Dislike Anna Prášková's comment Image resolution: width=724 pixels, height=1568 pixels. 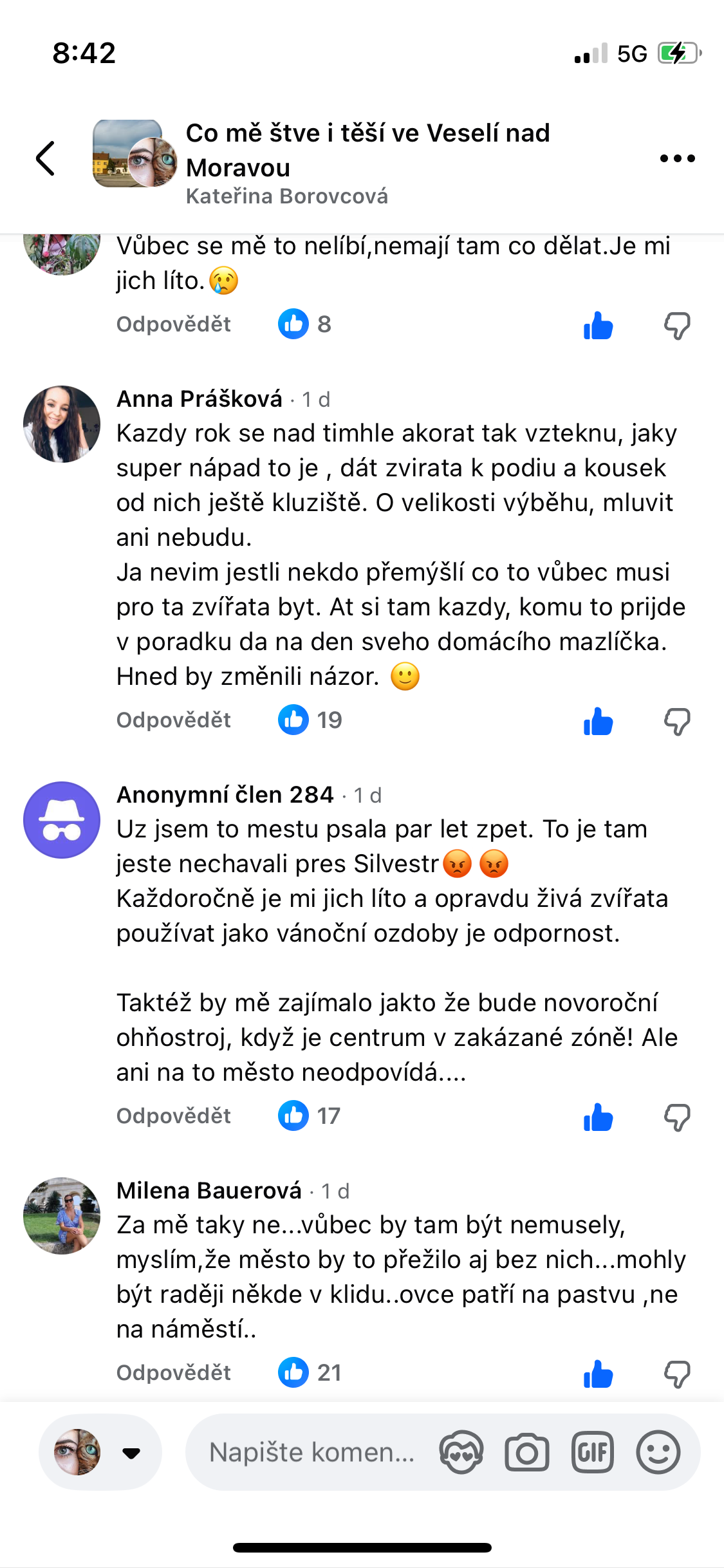tap(677, 721)
